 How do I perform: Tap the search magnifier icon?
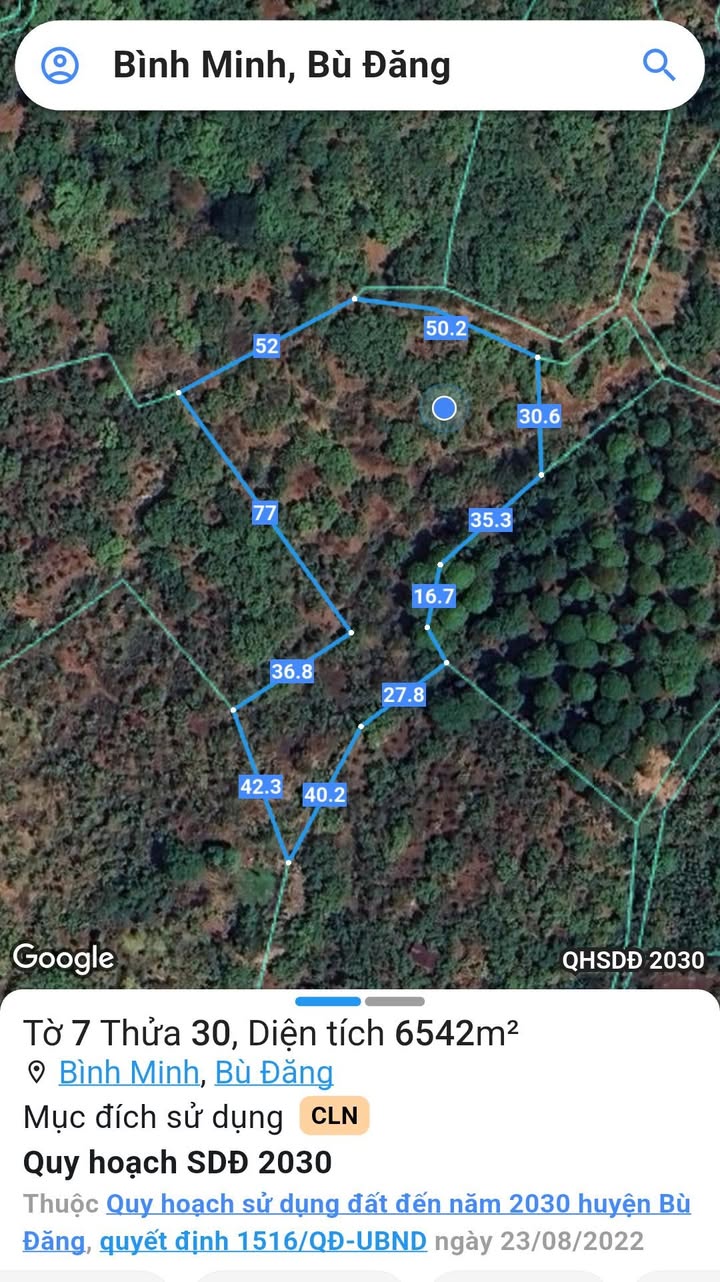coord(659,65)
